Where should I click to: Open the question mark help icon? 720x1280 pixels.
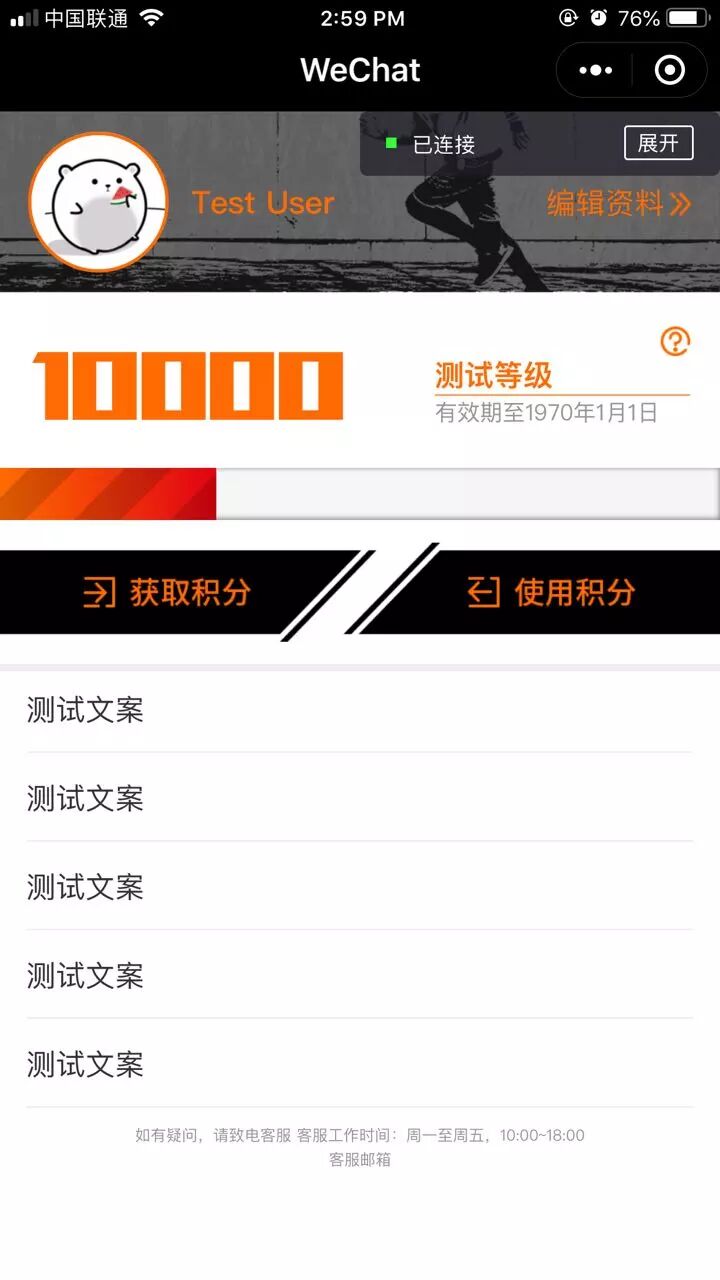675,342
